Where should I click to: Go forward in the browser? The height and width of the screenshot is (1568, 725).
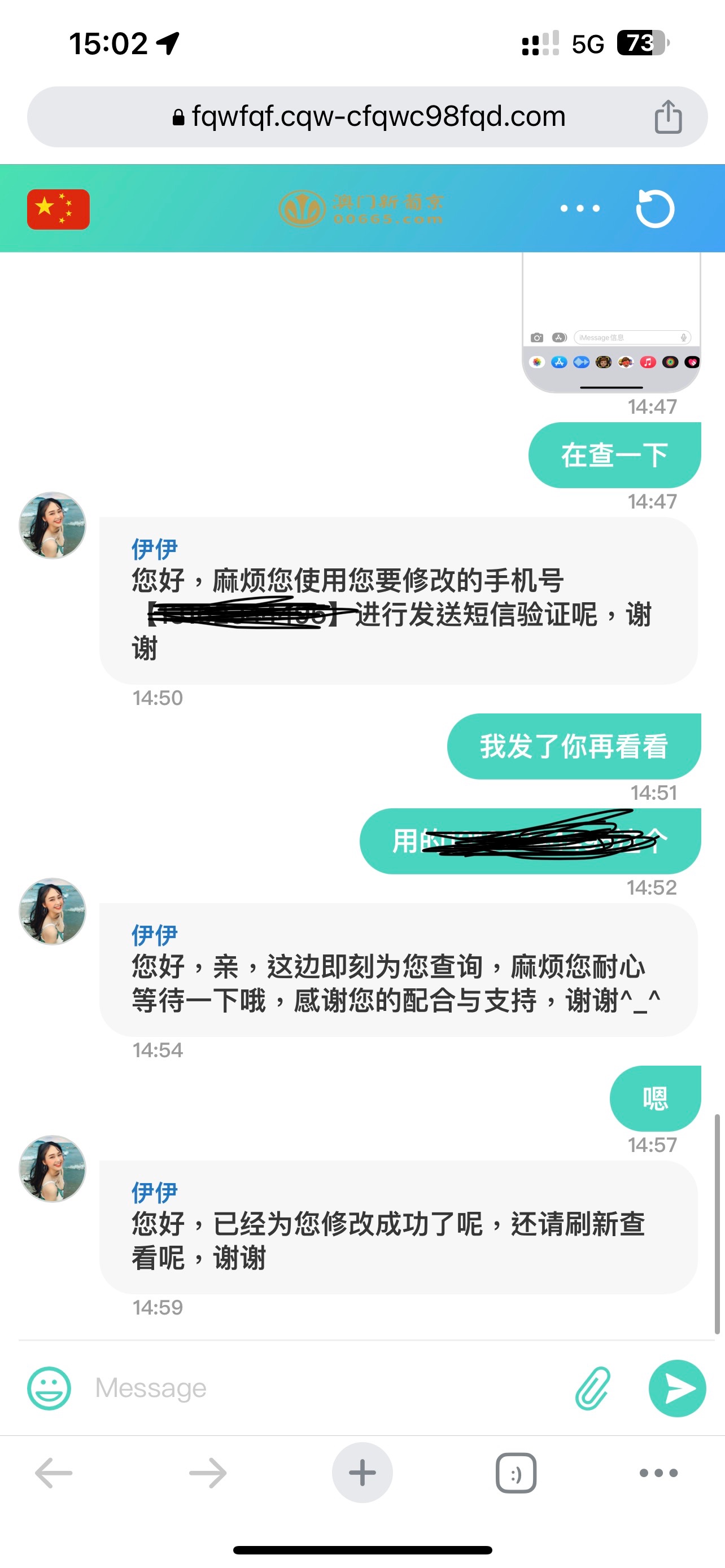208,1473
